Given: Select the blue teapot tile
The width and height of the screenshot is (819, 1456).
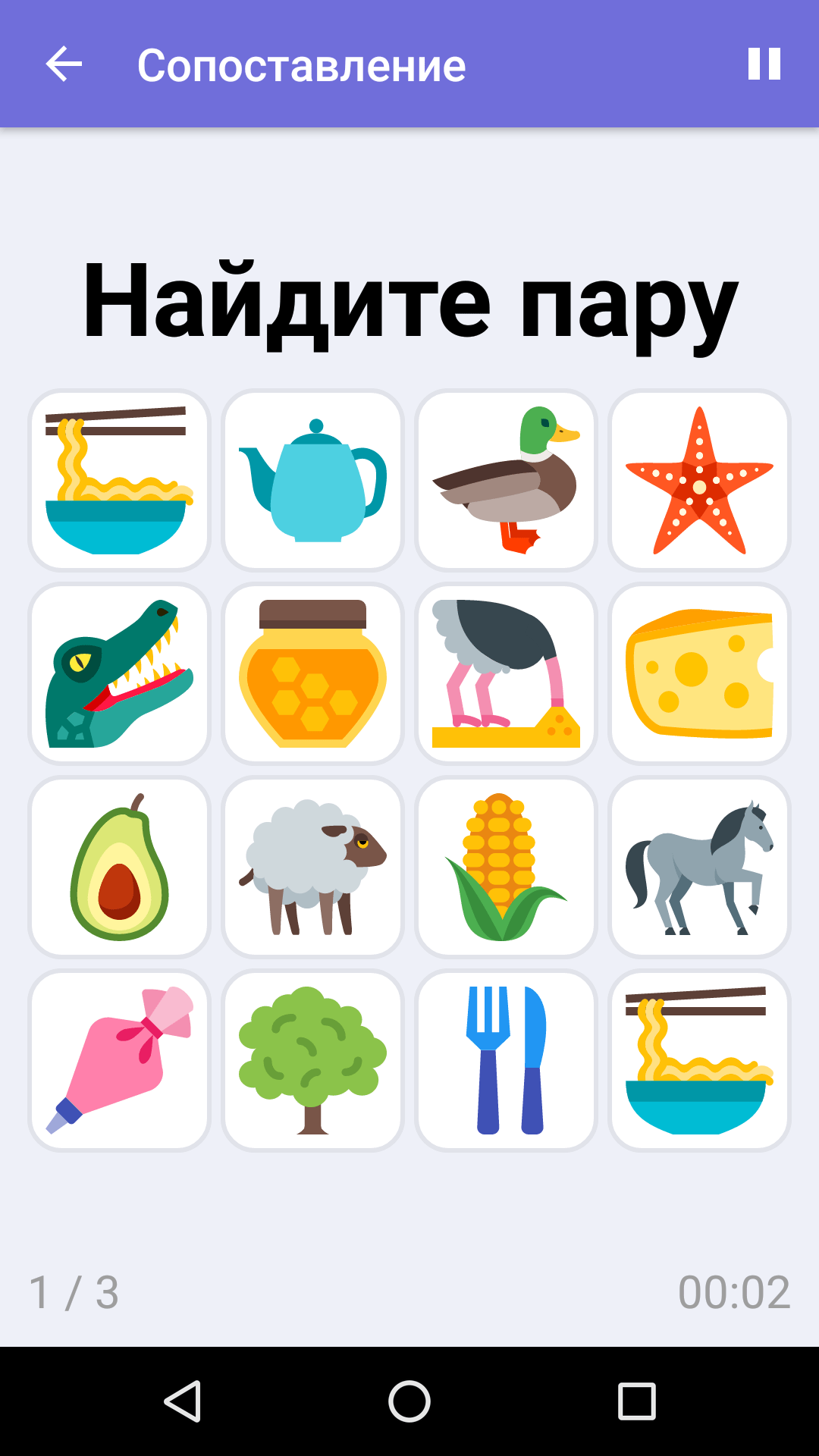Looking at the screenshot, I should (312, 480).
